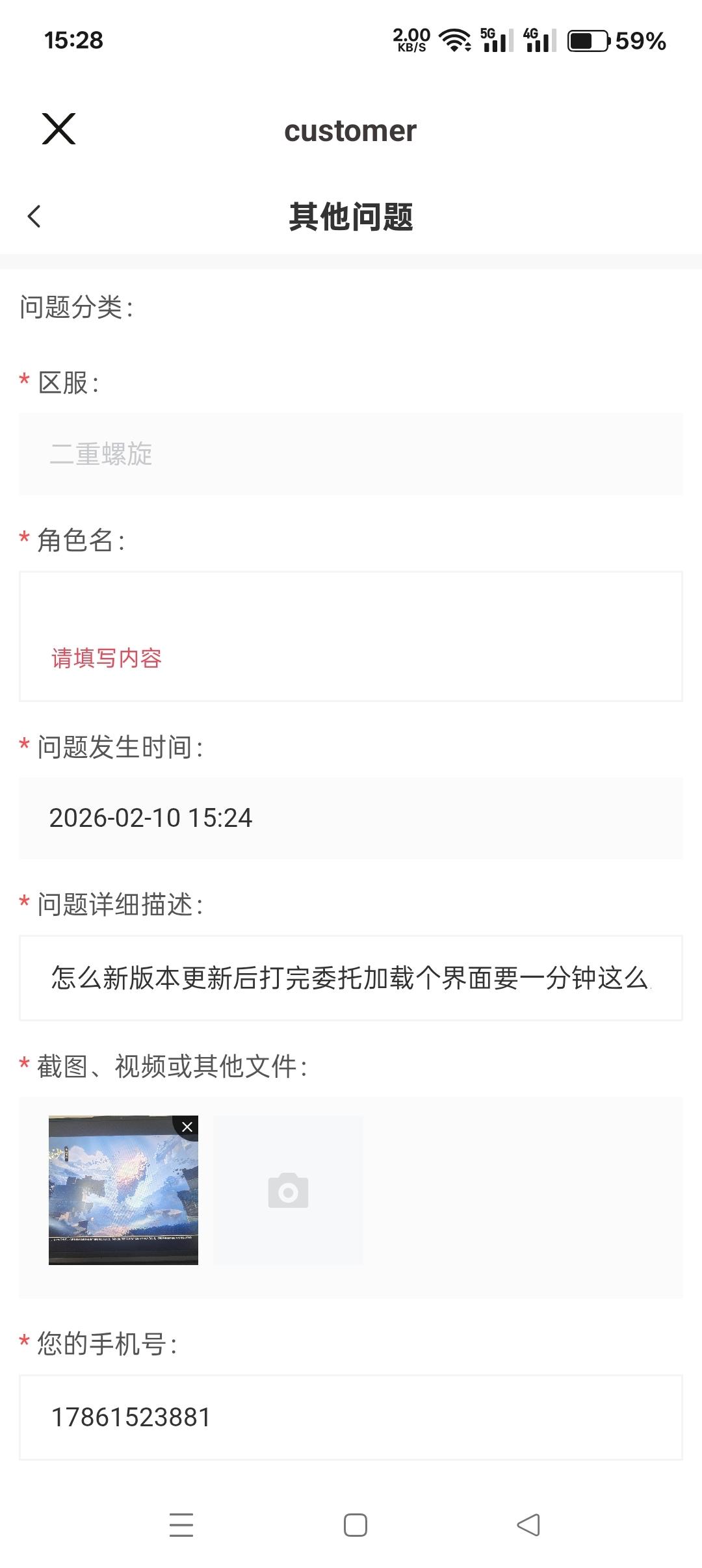This screenshot has height=1568, width=702.
Task: Open the 区服 server selector field
Action: (x=351, y=454)
